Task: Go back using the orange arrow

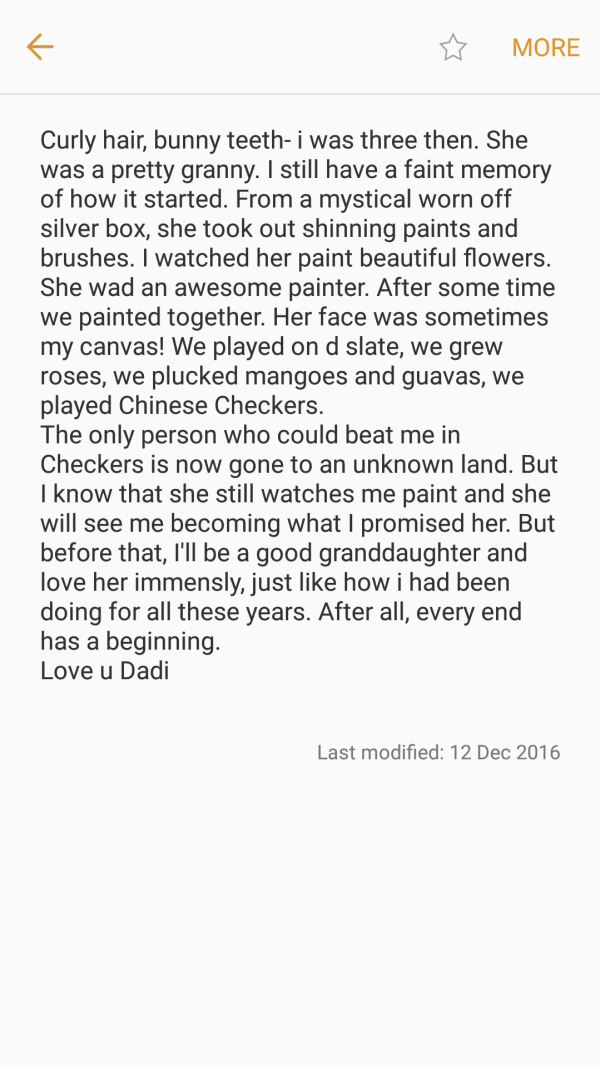Action: [40, 47]
